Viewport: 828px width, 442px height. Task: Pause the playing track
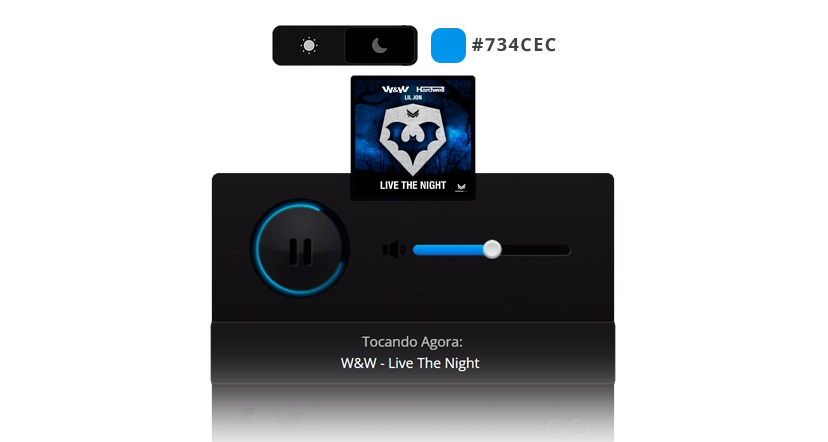(300, 250)
